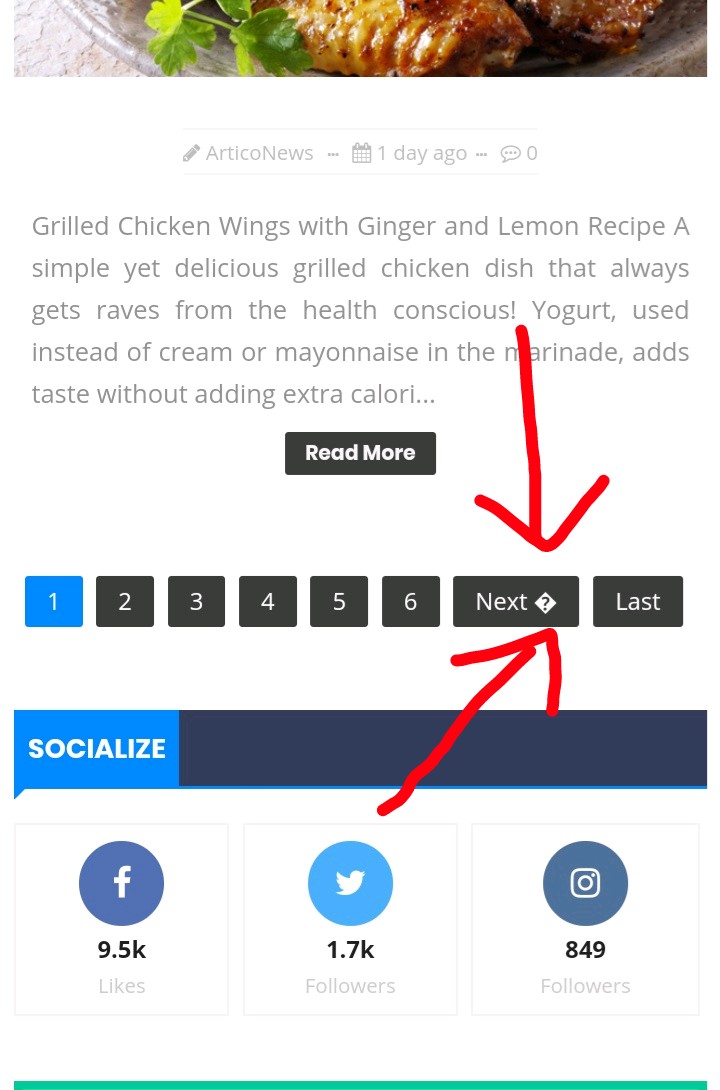Open the grilled chicken wings post image
The width and height of the screenshot is (720, 1090).
[x=360, y=38]
